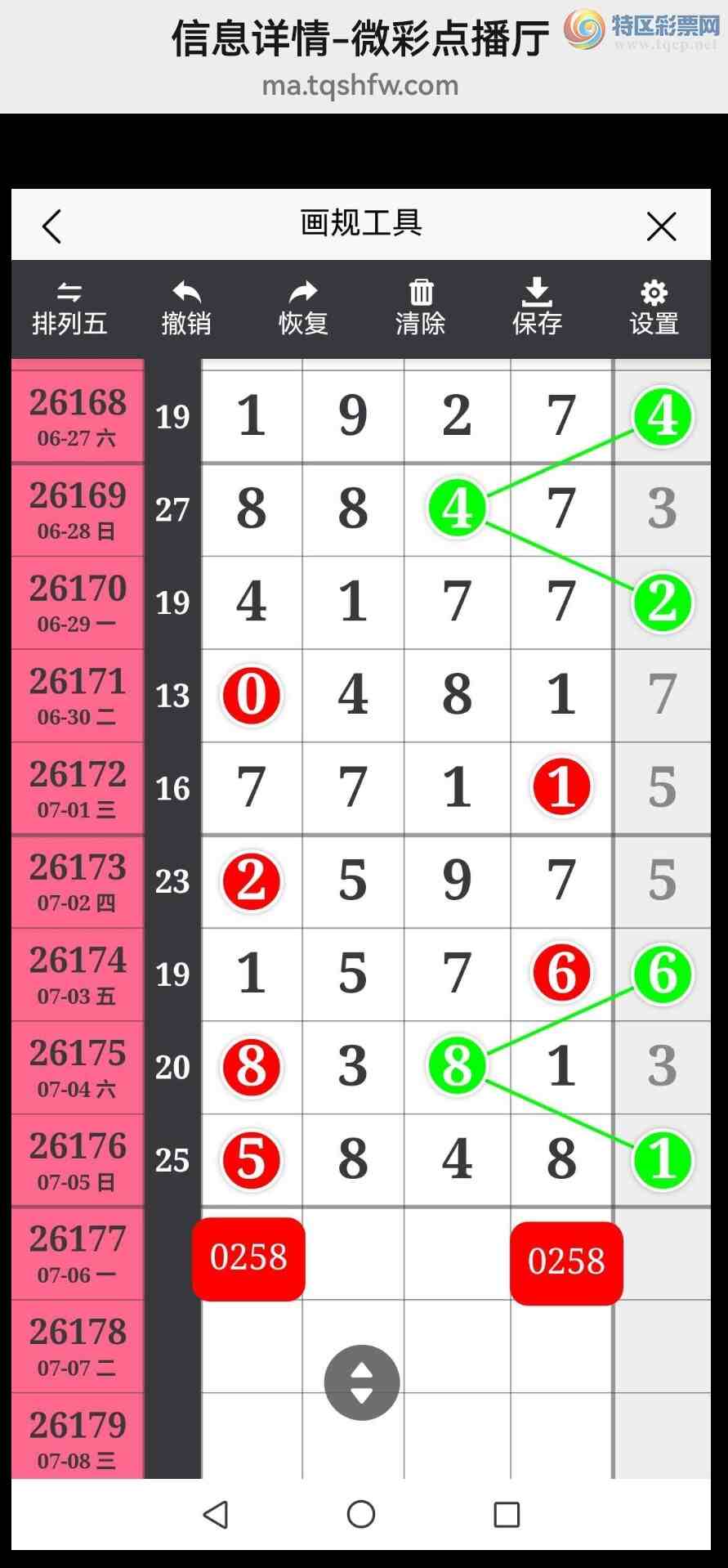
Task: Tap the system home circle
Action: tap(361, 1514)
